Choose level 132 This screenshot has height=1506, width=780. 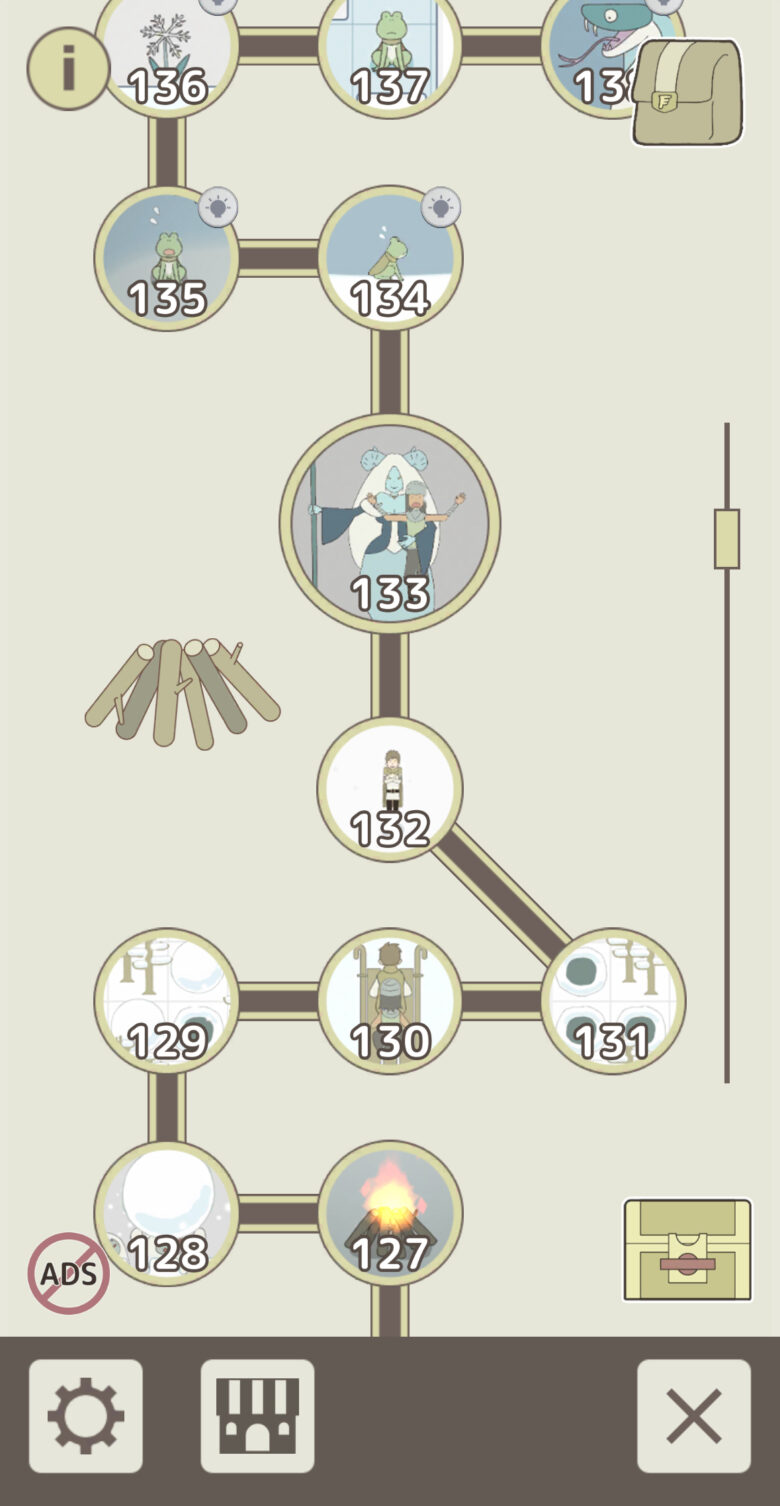(x=390, y=789)
